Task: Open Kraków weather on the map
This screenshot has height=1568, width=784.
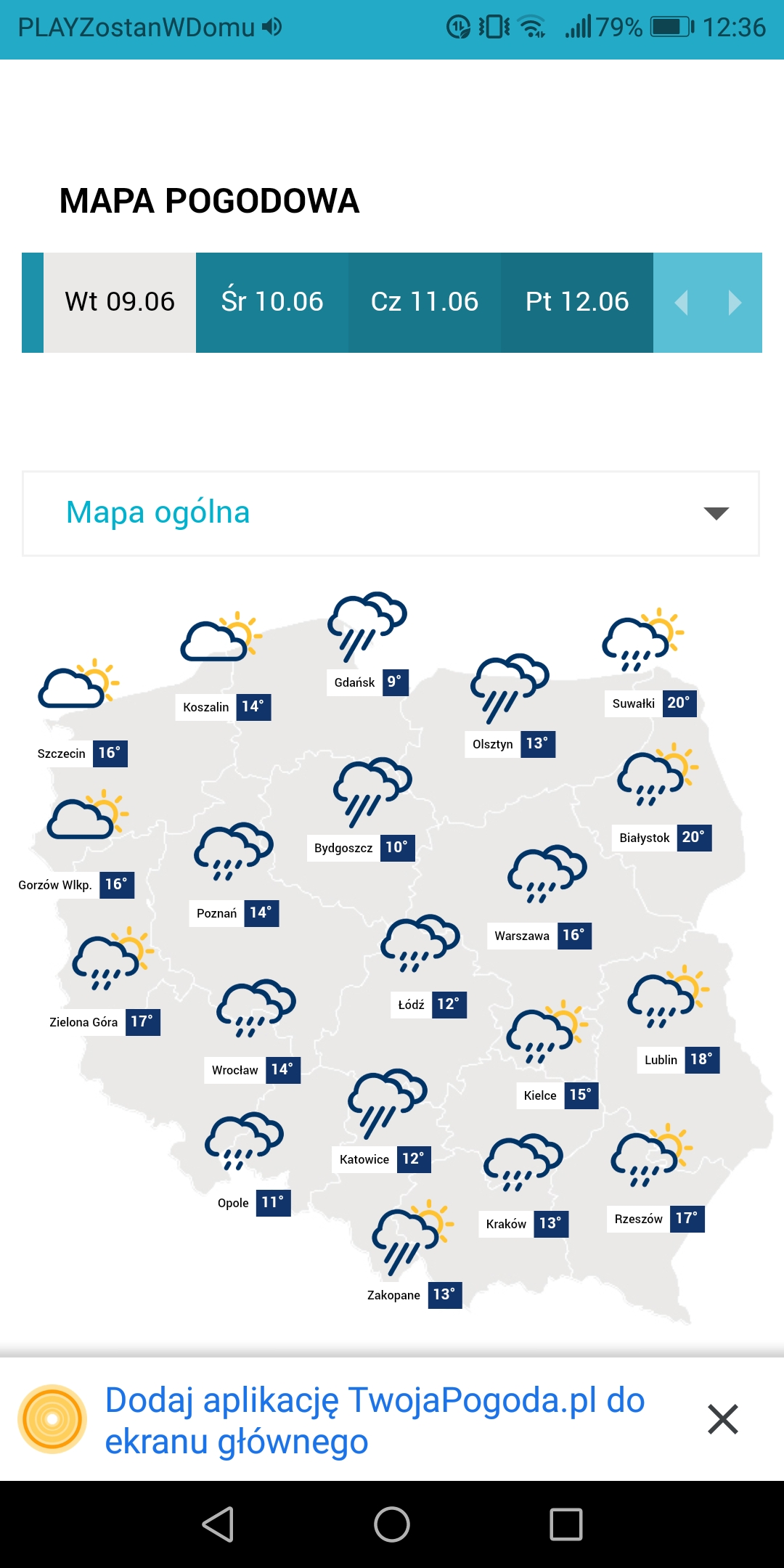Action: point(523,1224)
